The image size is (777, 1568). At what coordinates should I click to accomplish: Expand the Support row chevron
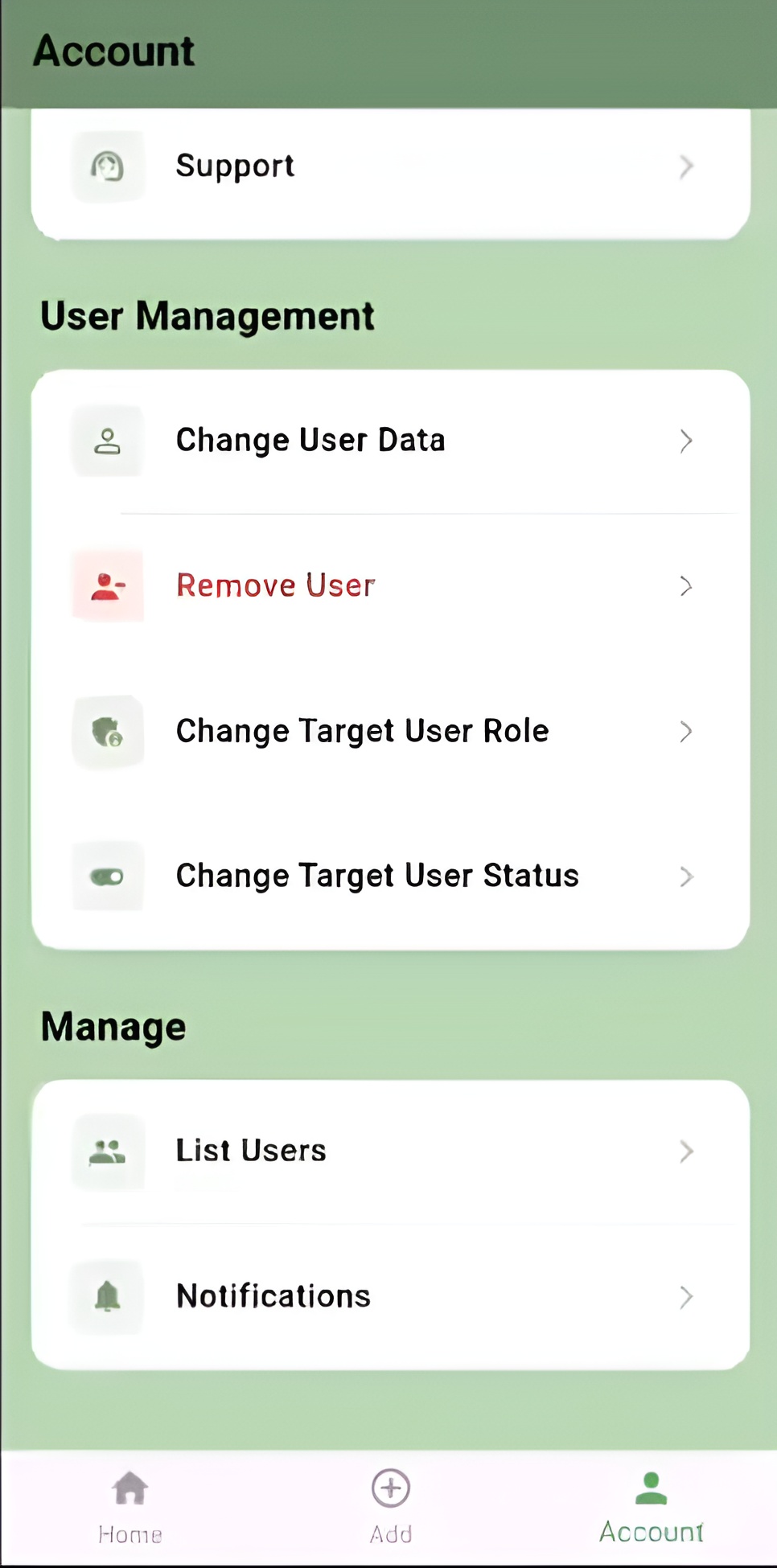(x=686, y=166)
